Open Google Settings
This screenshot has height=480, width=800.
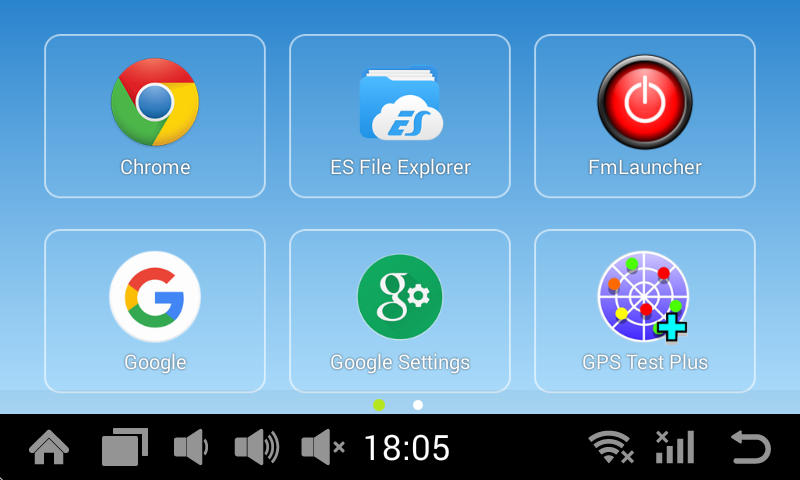[x=400, y=311]
